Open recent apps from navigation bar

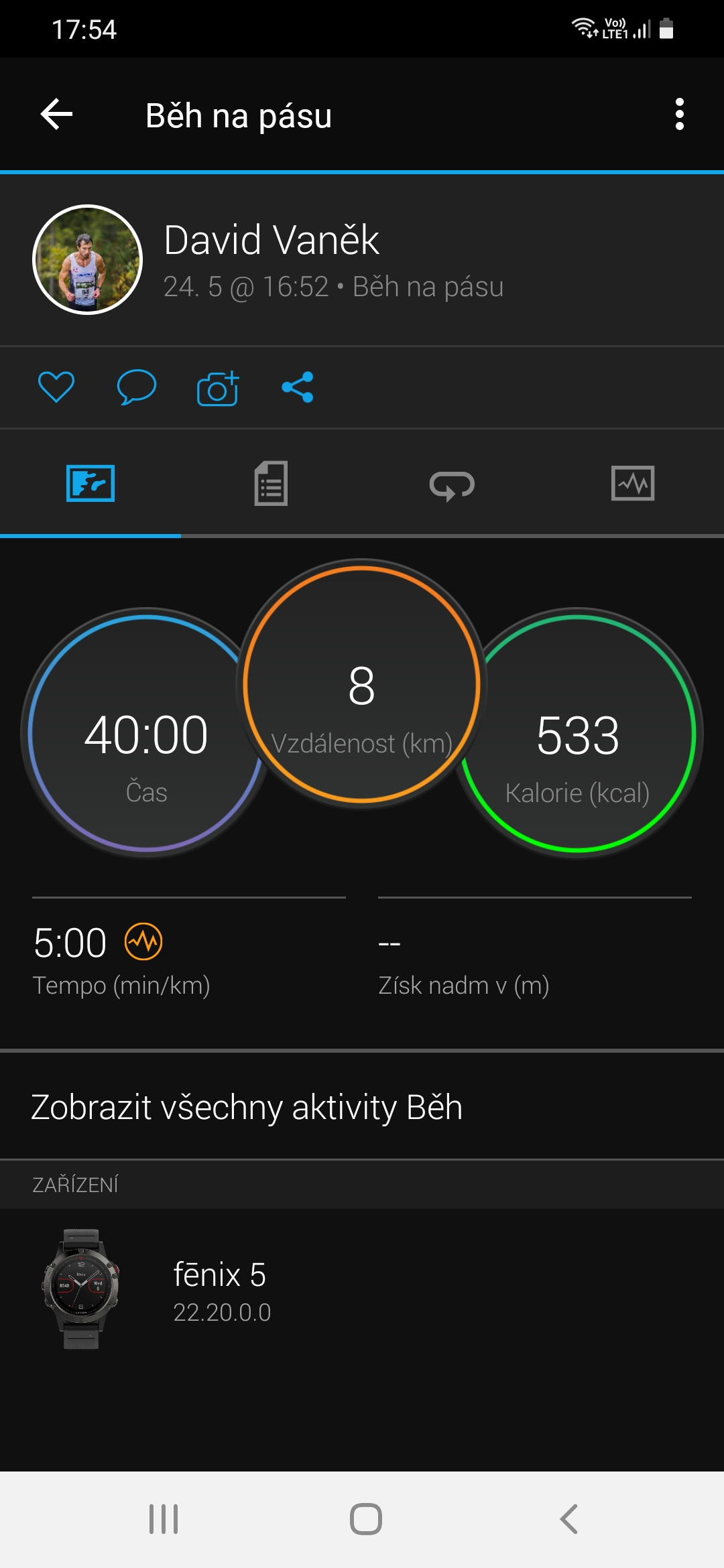[164, 1519]
